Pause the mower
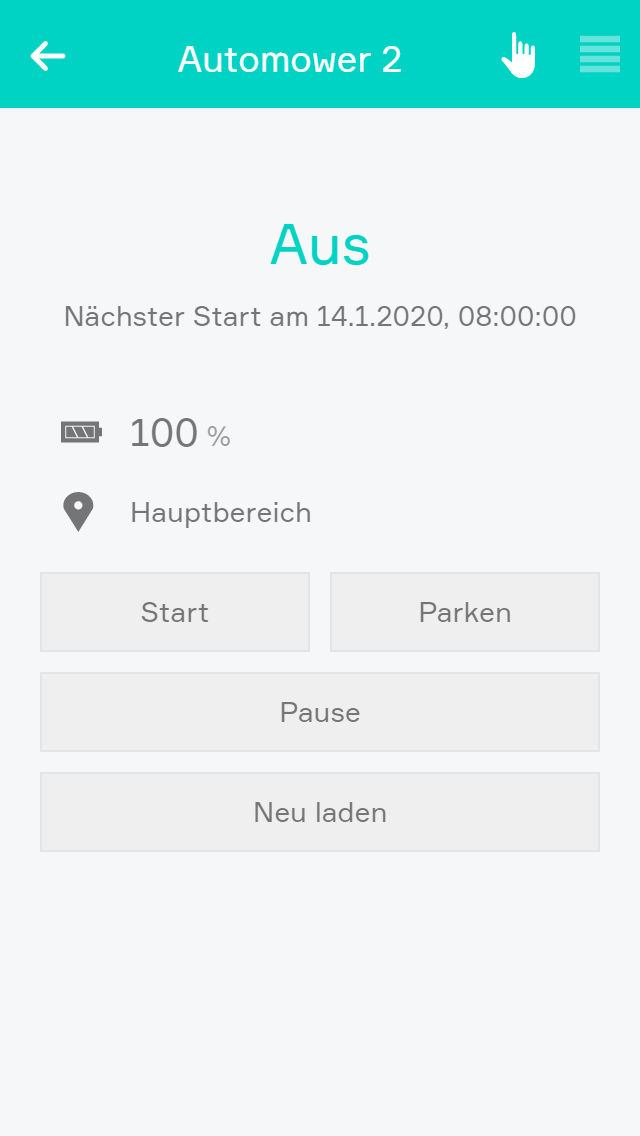 pos(320,712)
